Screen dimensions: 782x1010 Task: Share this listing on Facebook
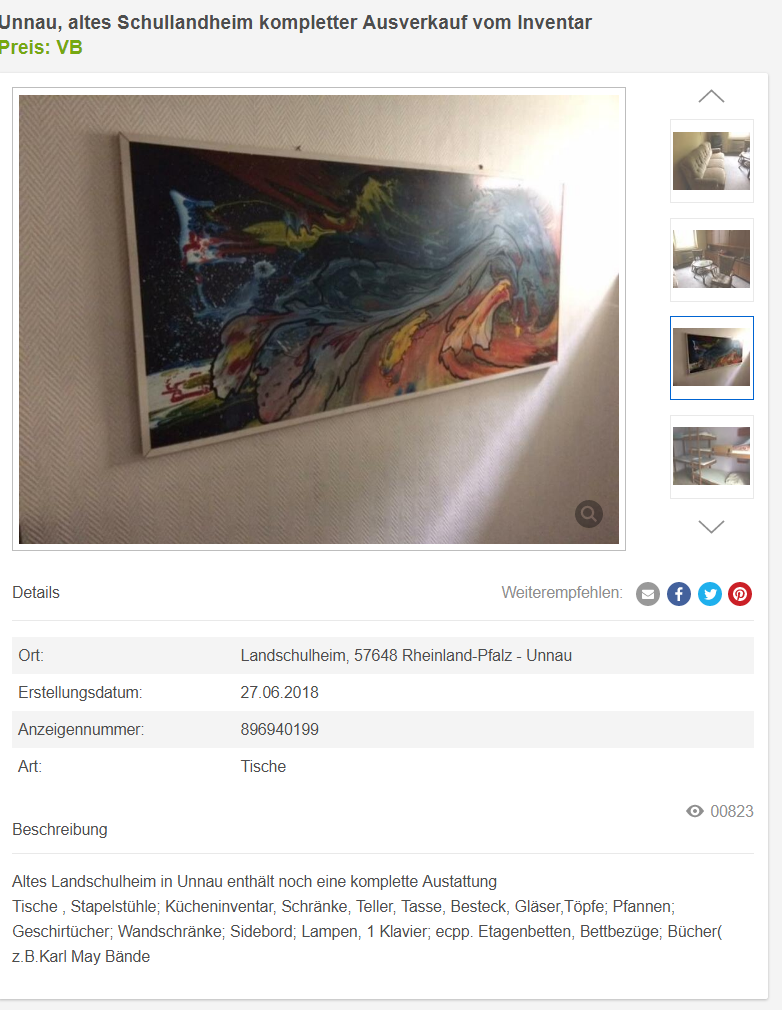pos(679,594)
